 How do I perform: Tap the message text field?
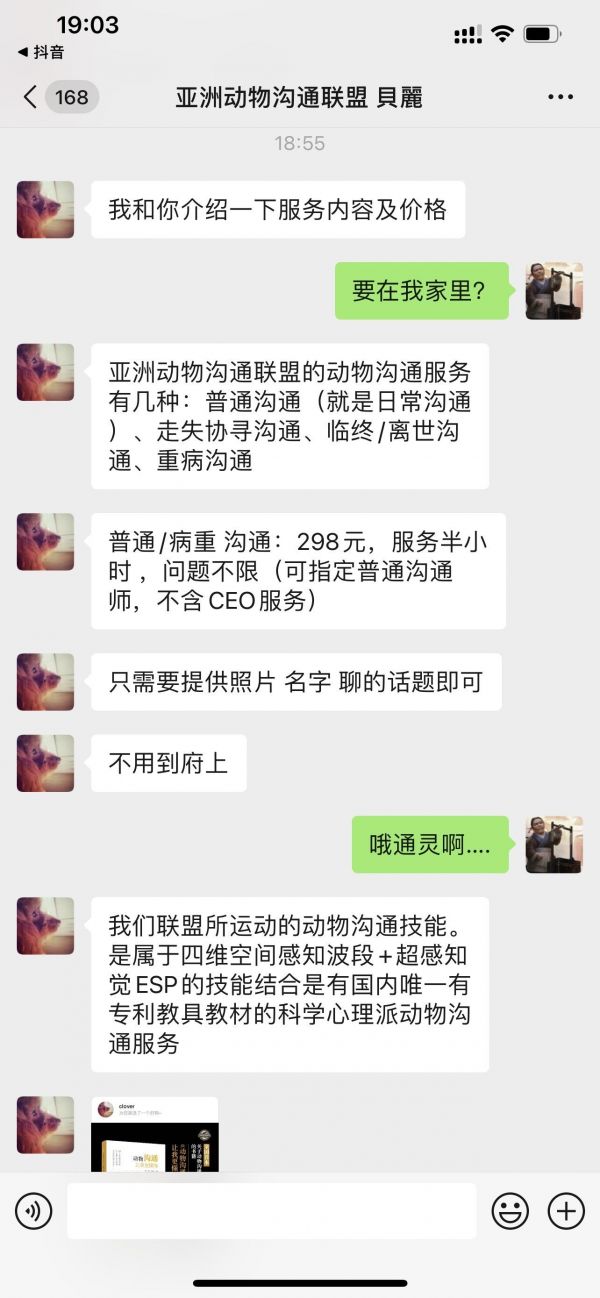[271, 1211]
